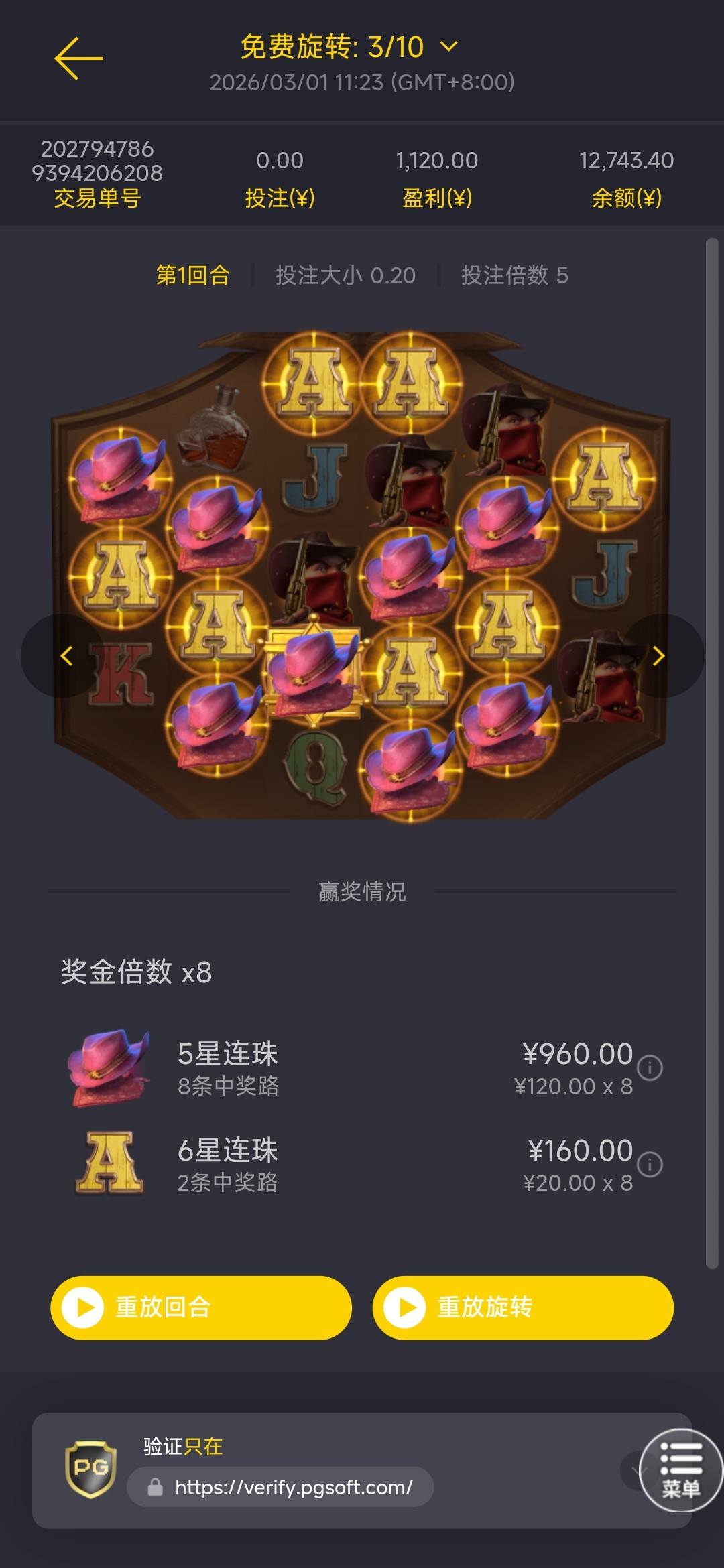Open the 菜单 menu button

pos(680,1470)
